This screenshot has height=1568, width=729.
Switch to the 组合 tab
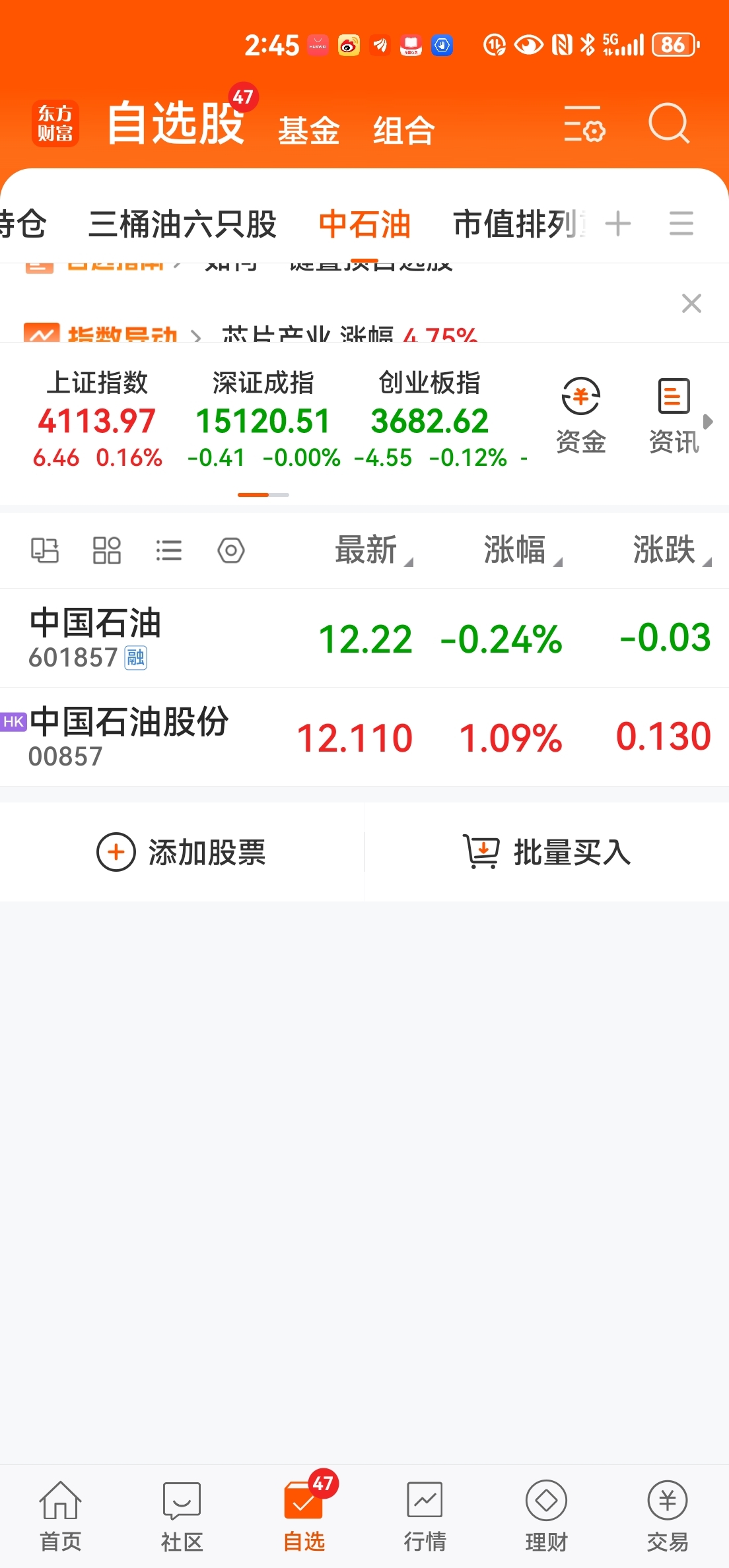point(403,130)
